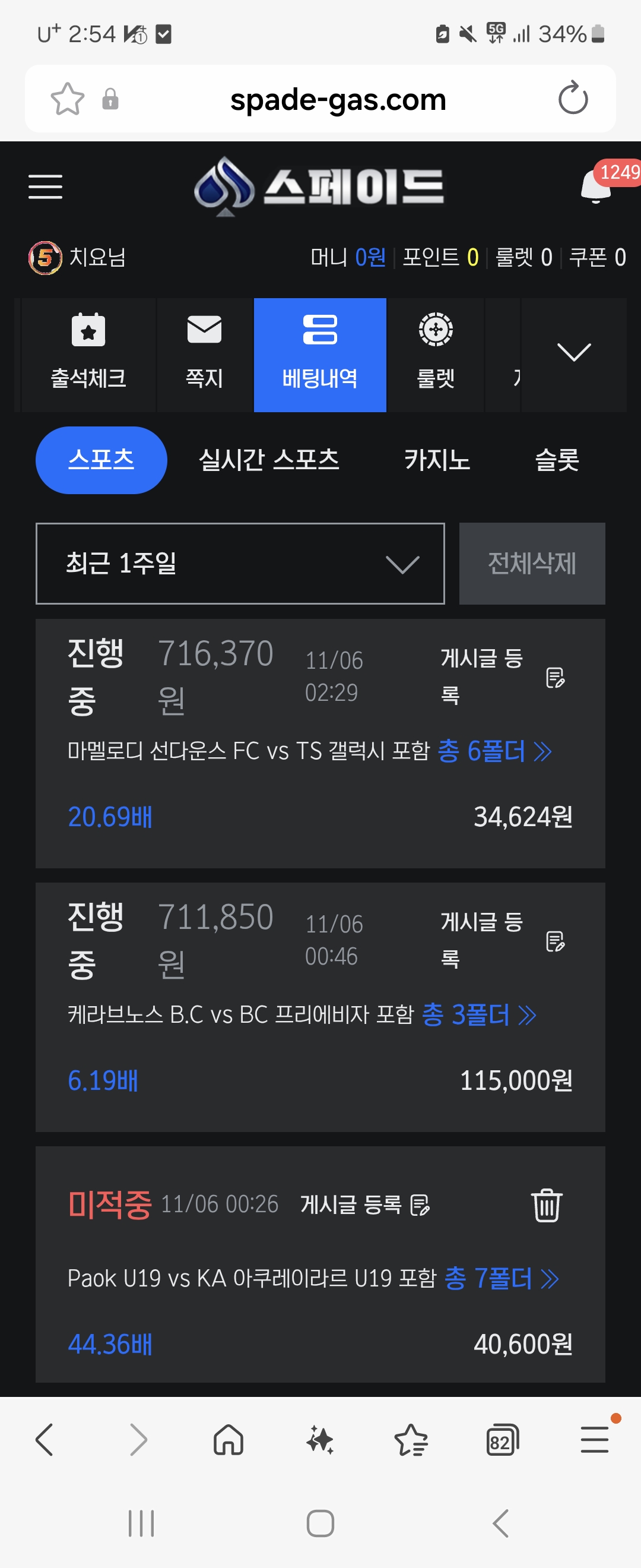Open the 최근 1주일 period dropdown

click(x=240, y=564)
